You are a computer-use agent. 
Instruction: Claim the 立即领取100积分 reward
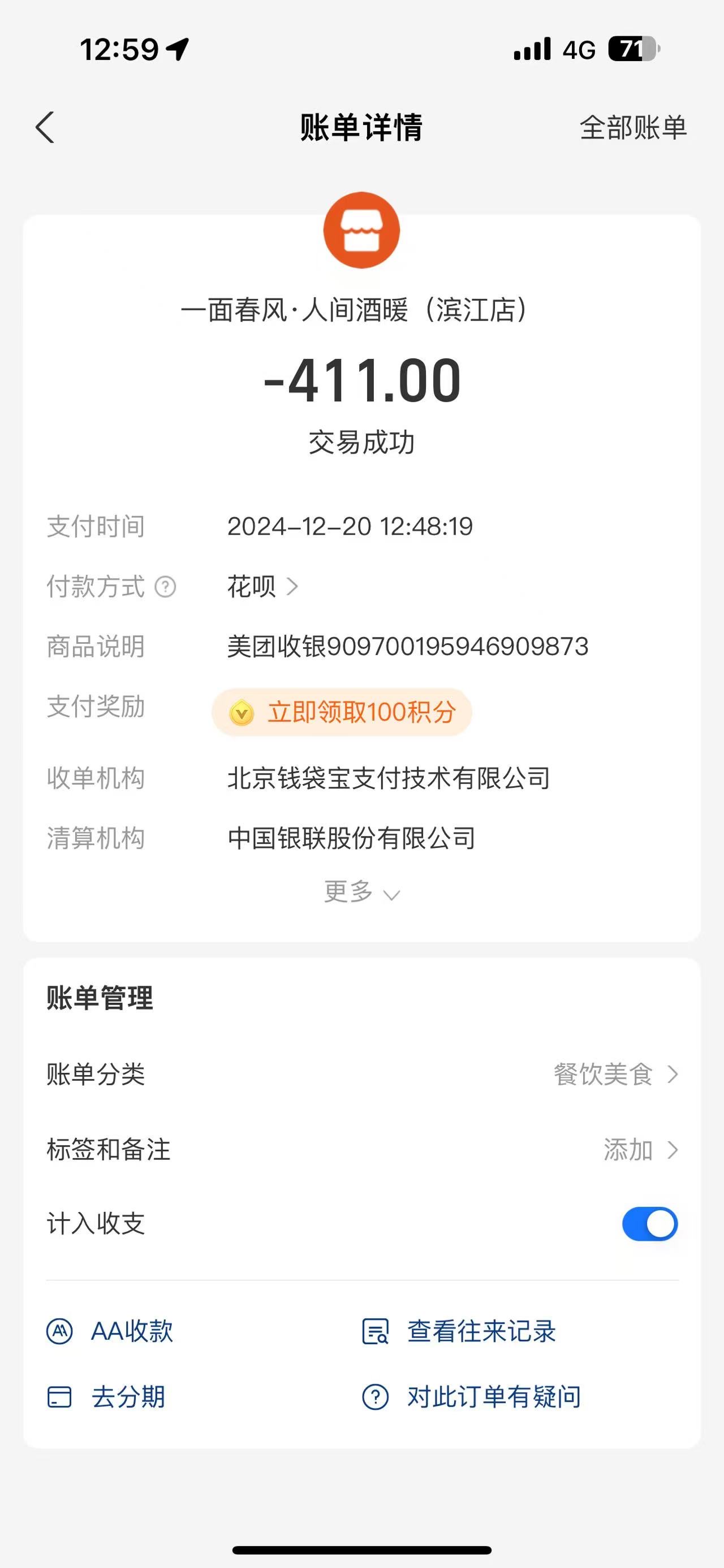(x=342, y=712)
